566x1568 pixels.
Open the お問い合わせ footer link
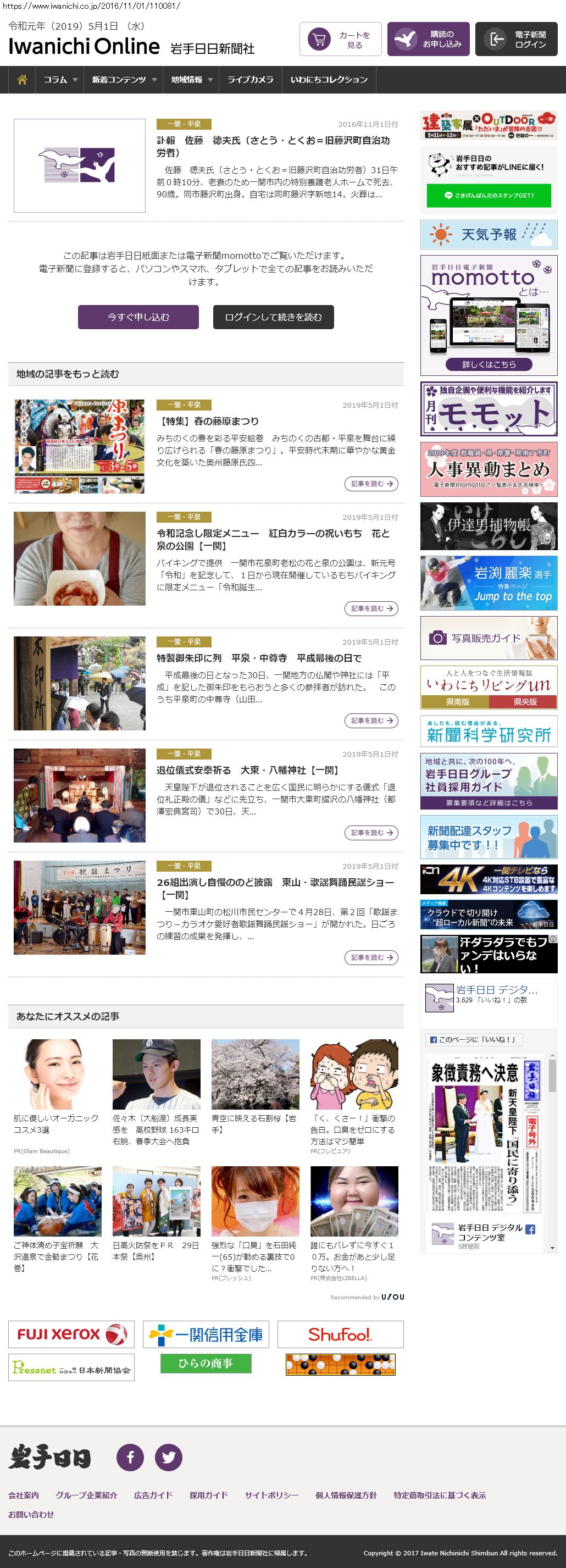click(x=31, y=1514)
